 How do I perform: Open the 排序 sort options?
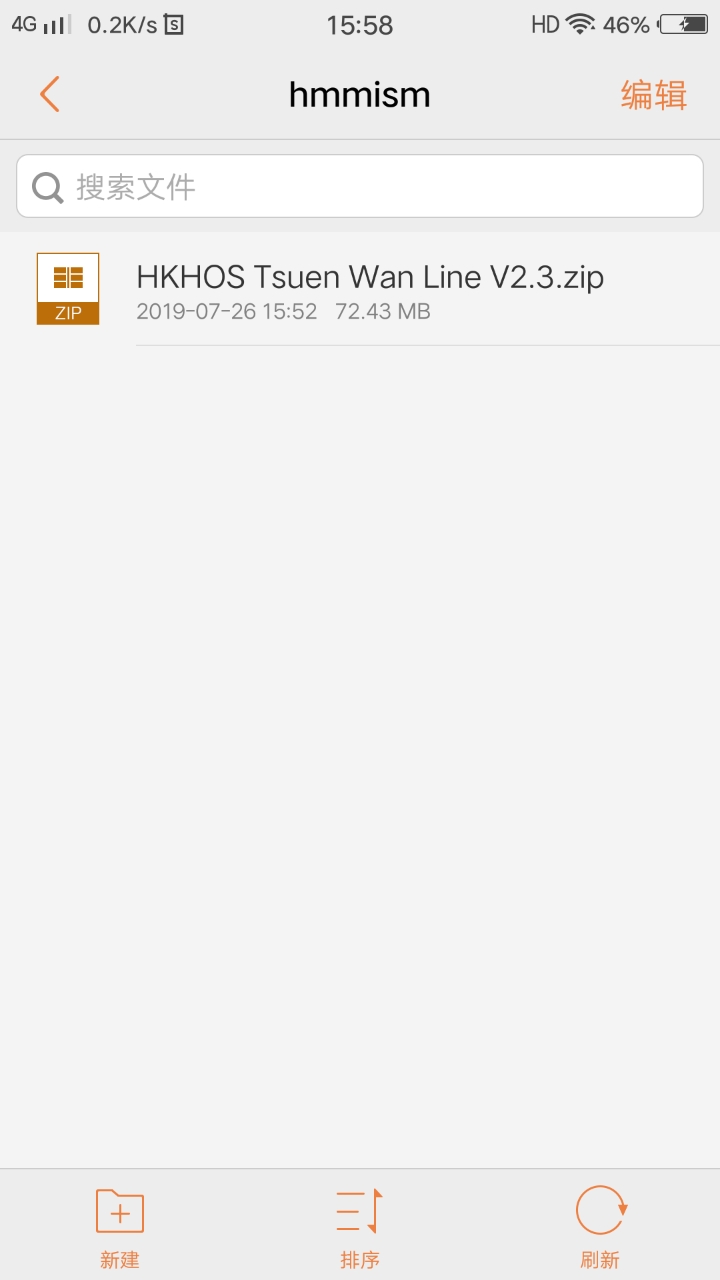[360, 1228]
